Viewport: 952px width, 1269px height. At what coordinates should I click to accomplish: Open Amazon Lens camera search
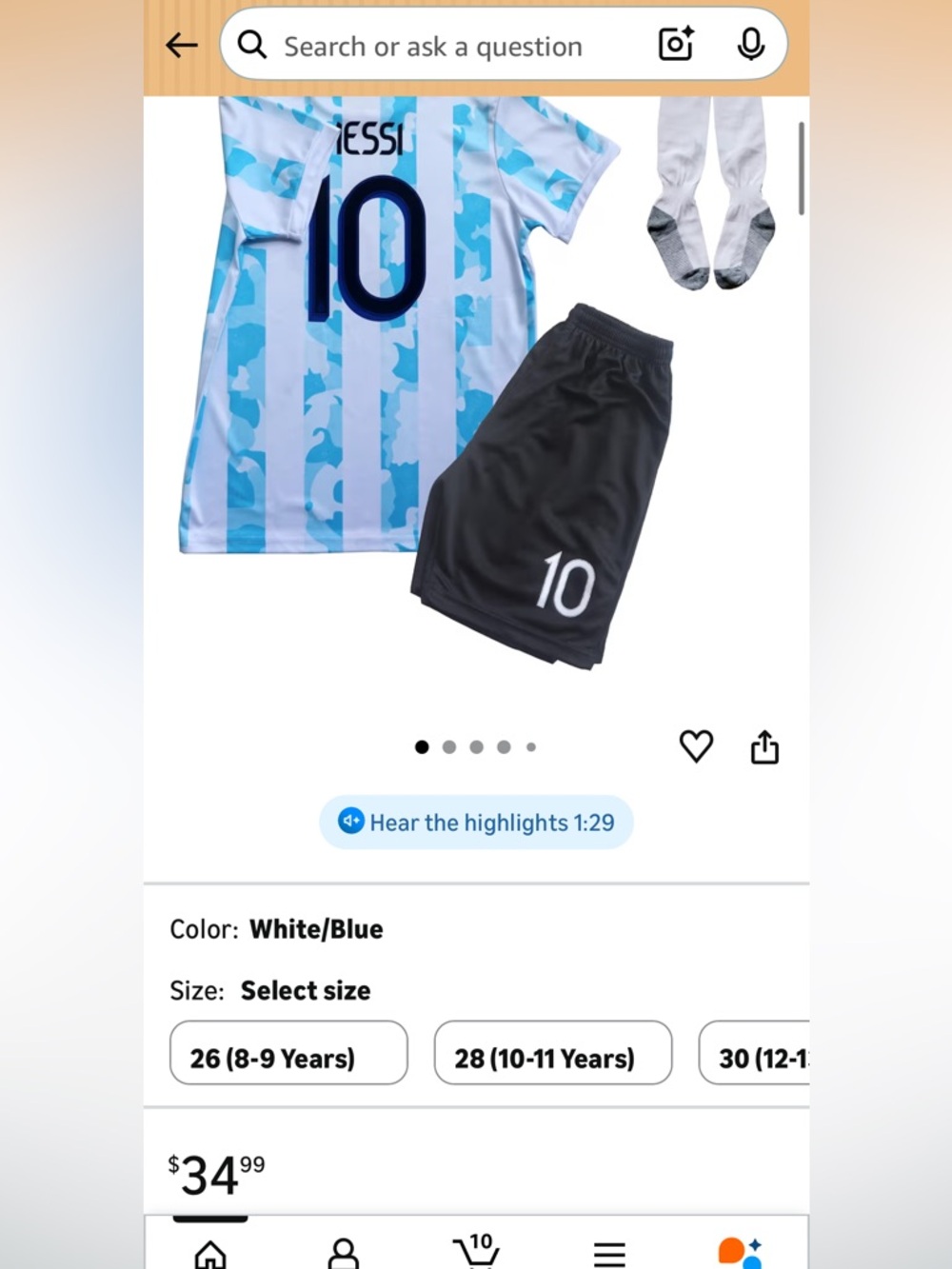[675, 45]
